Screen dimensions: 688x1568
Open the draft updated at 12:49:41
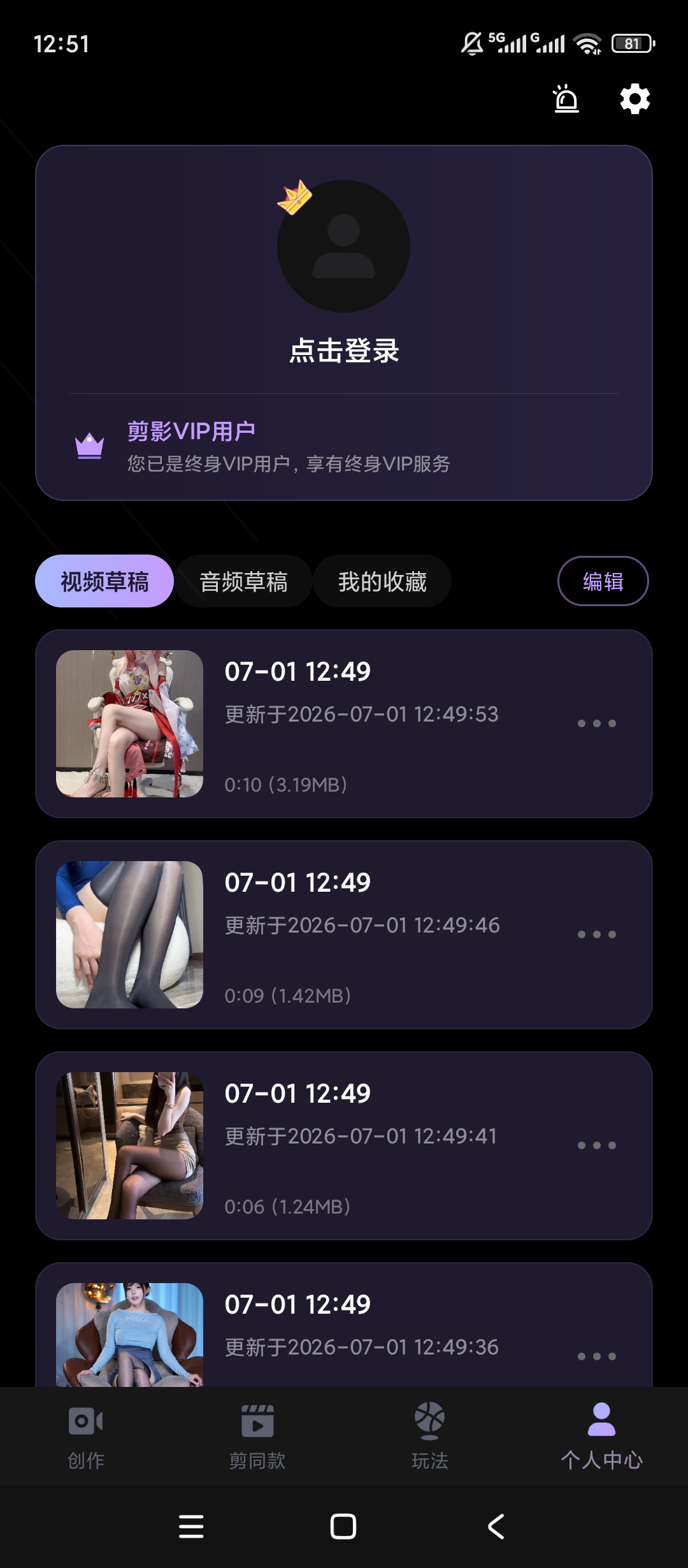click(344, 1146)
